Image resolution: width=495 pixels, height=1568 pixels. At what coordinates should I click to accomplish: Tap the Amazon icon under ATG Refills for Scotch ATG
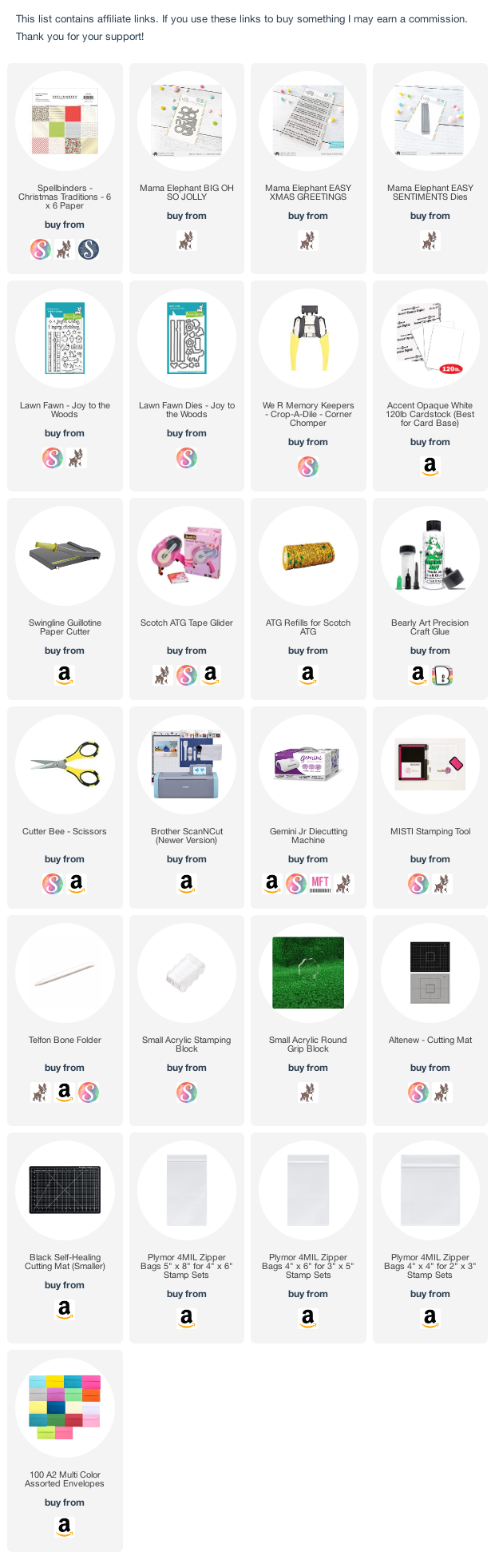tap(308, 675)
